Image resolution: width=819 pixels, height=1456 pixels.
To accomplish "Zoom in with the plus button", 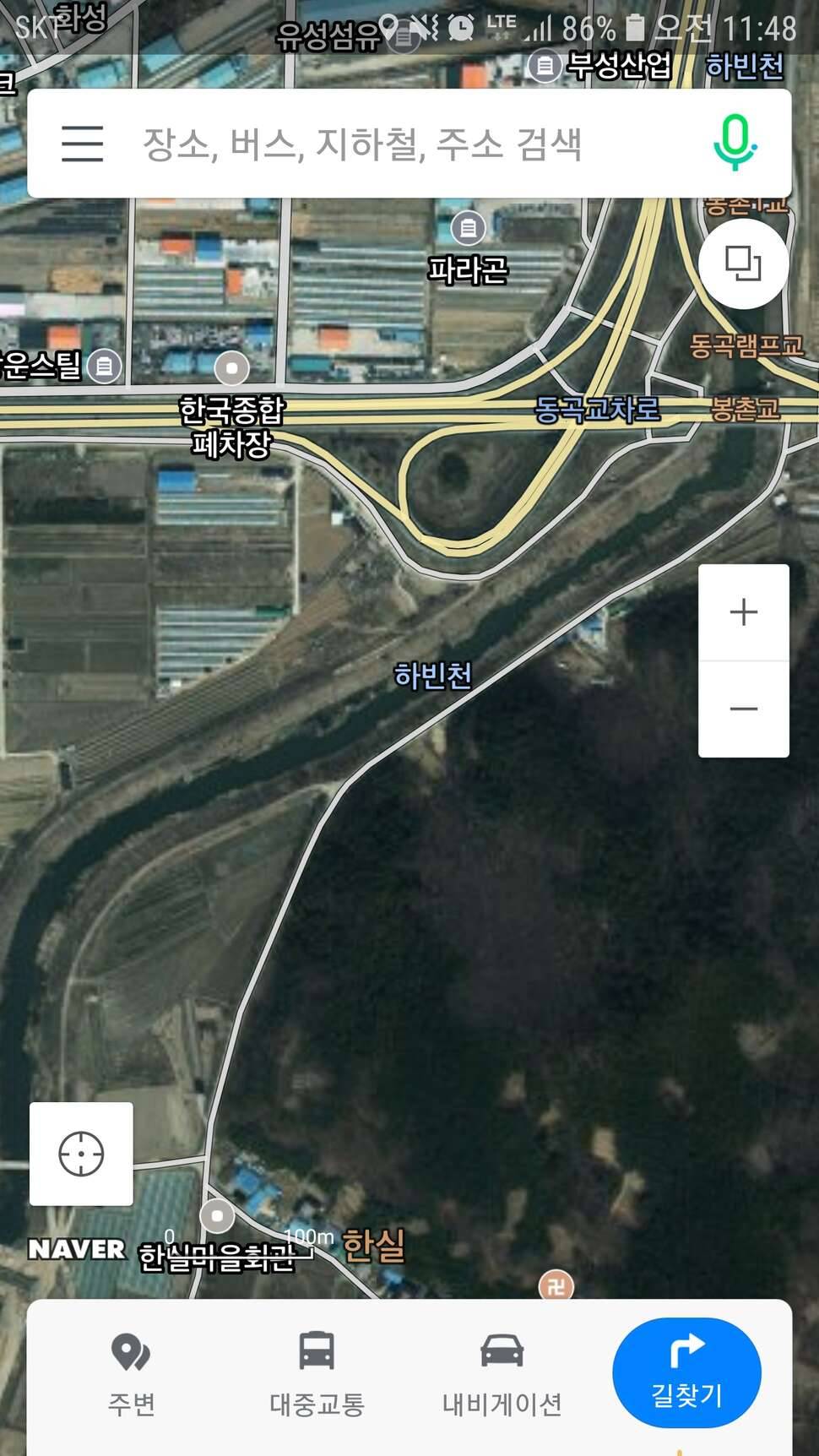I will click(x=743, y=612).
